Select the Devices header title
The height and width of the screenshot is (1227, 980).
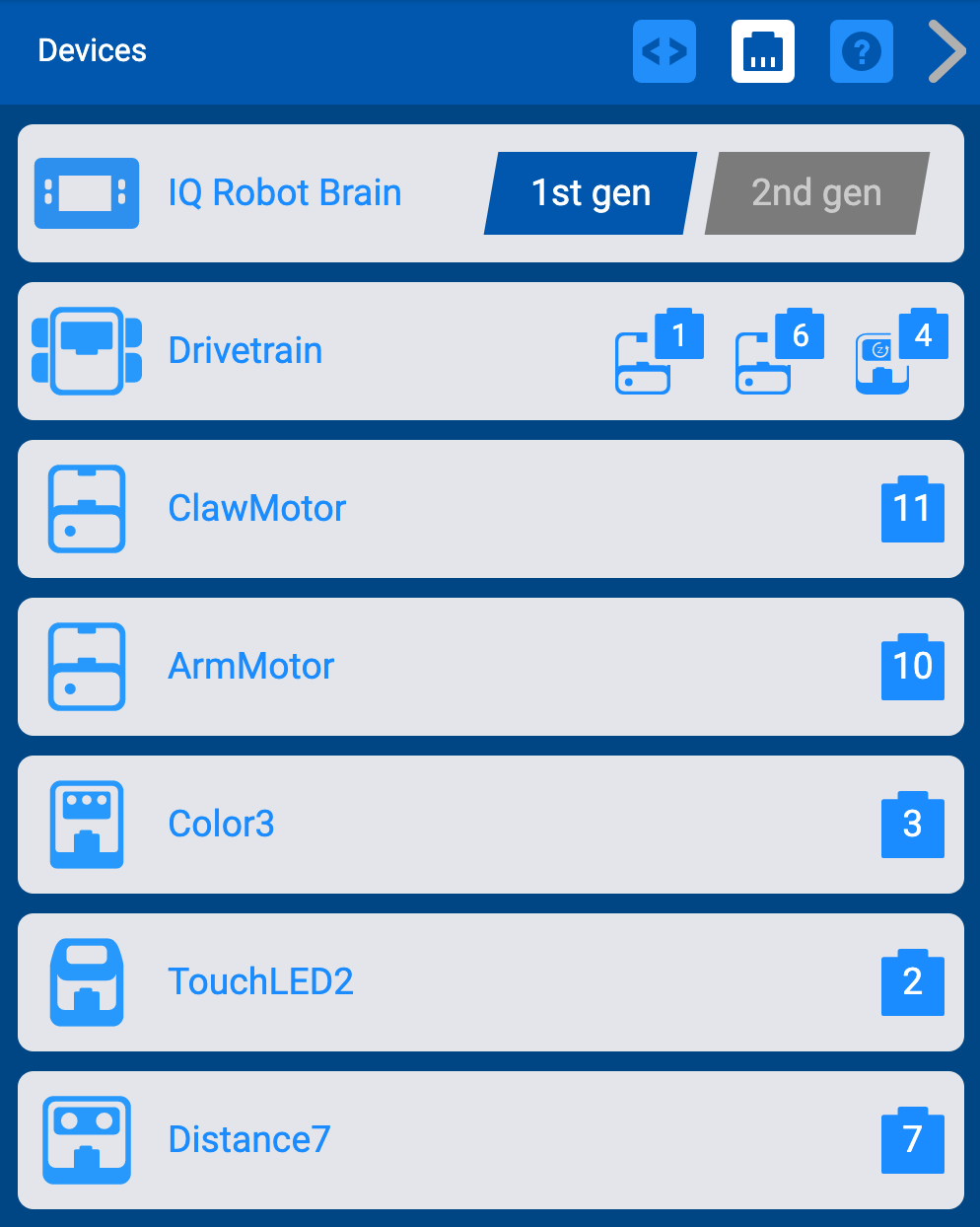[x=92, y=50]
